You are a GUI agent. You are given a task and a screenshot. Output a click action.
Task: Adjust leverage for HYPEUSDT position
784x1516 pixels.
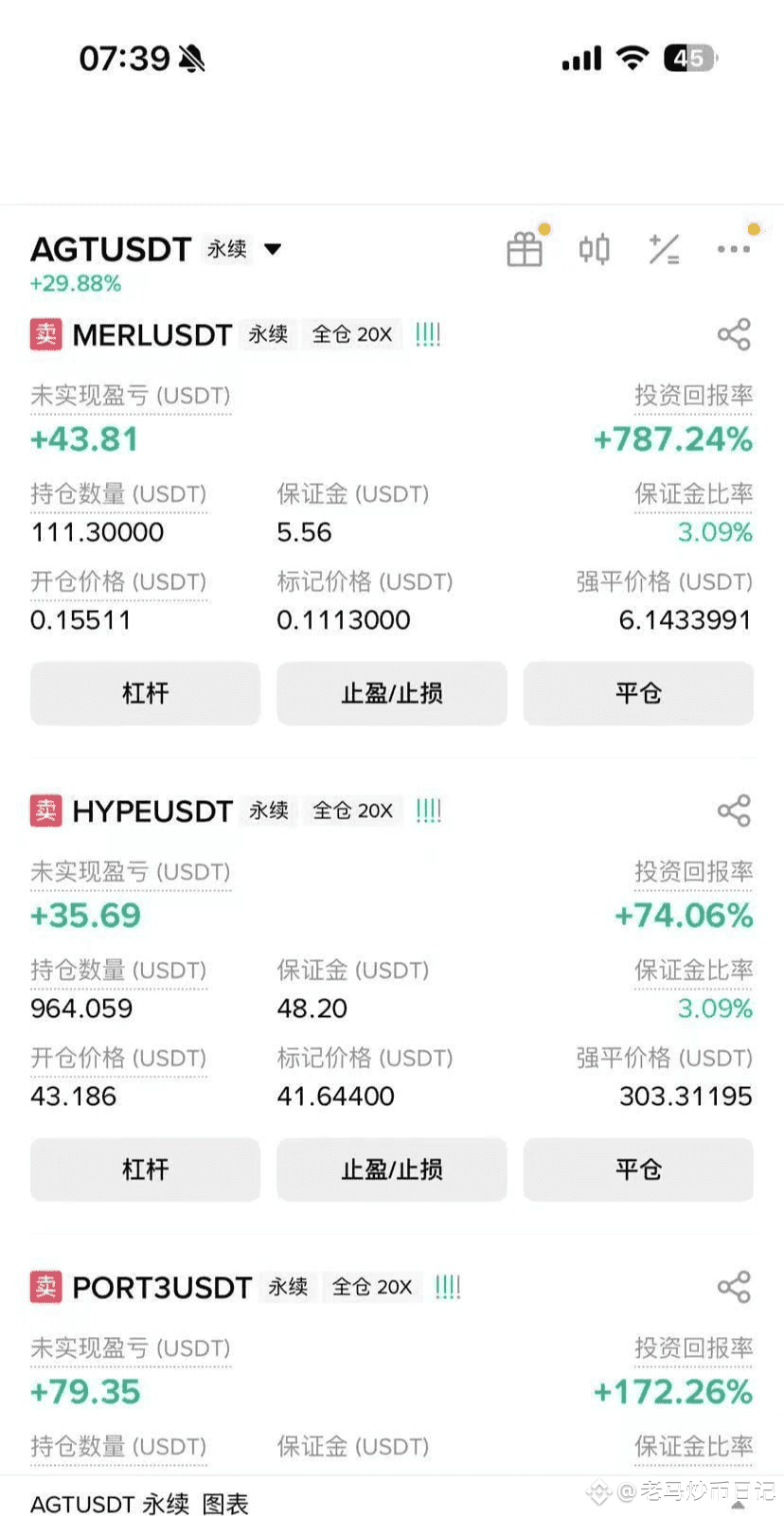[x=145, y=1169]
